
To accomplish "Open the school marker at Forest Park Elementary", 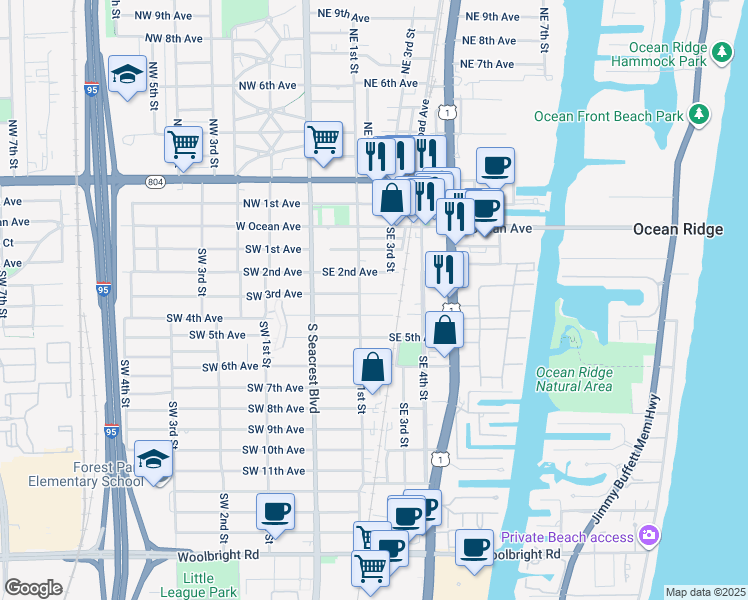I will pos(153,460).
